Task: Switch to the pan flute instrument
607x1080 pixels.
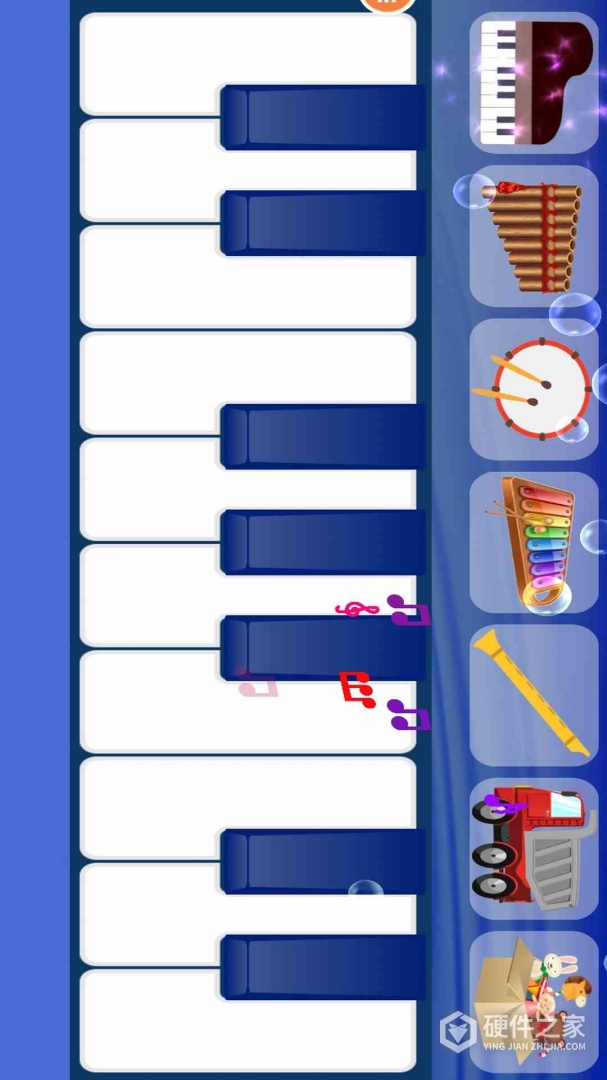Action: [533, 236]
